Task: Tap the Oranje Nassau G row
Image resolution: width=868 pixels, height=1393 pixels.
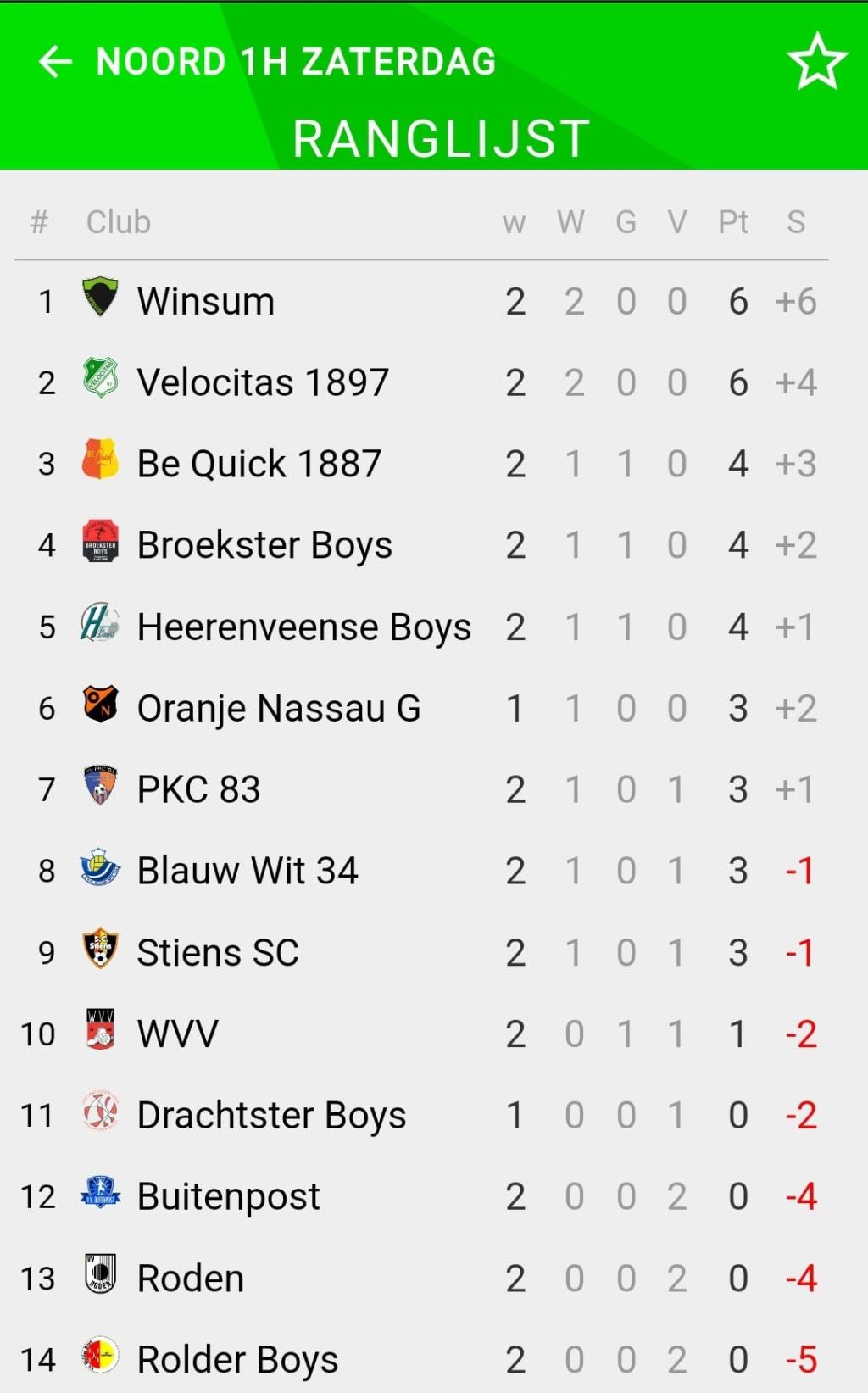Action: click(421, 708)
